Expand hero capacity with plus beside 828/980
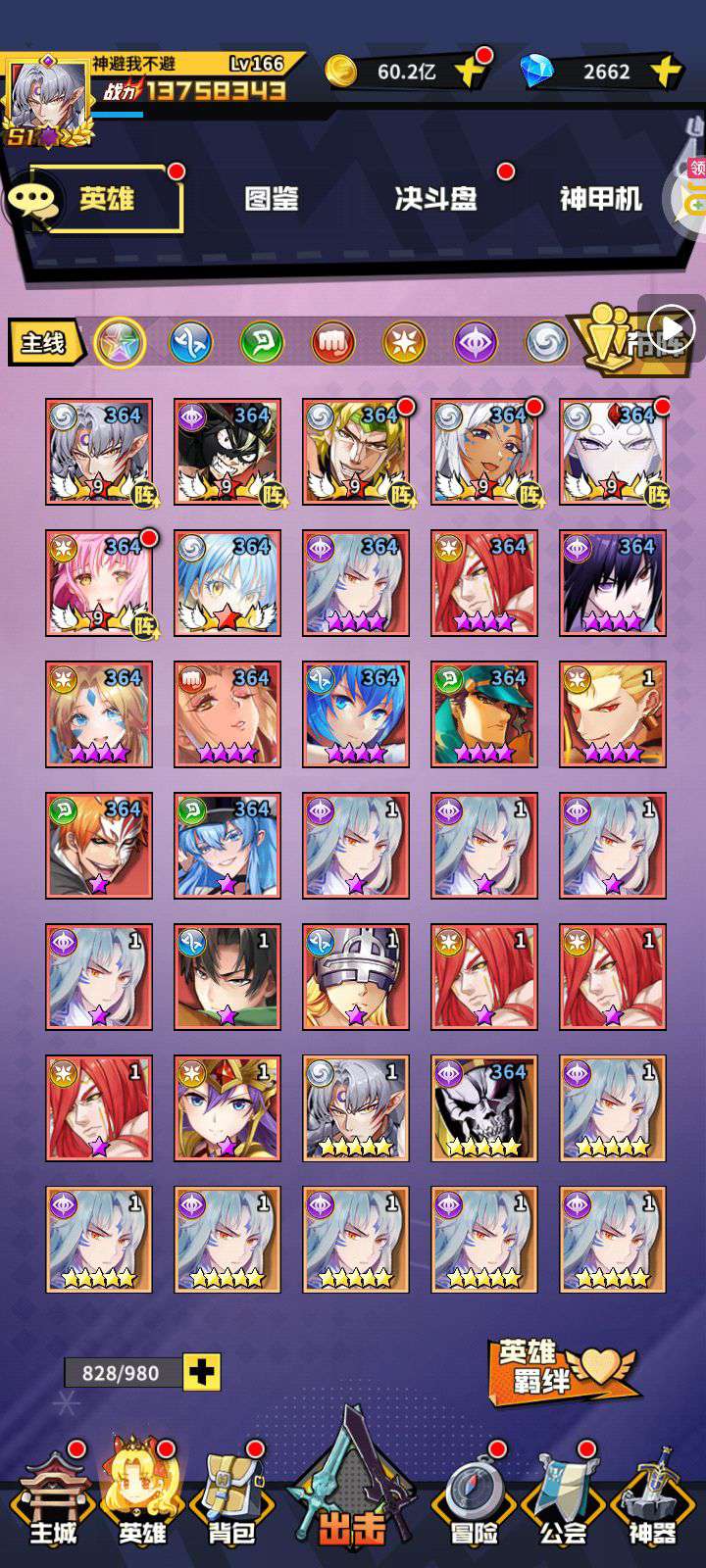706x1568 pixels. 202,1372
